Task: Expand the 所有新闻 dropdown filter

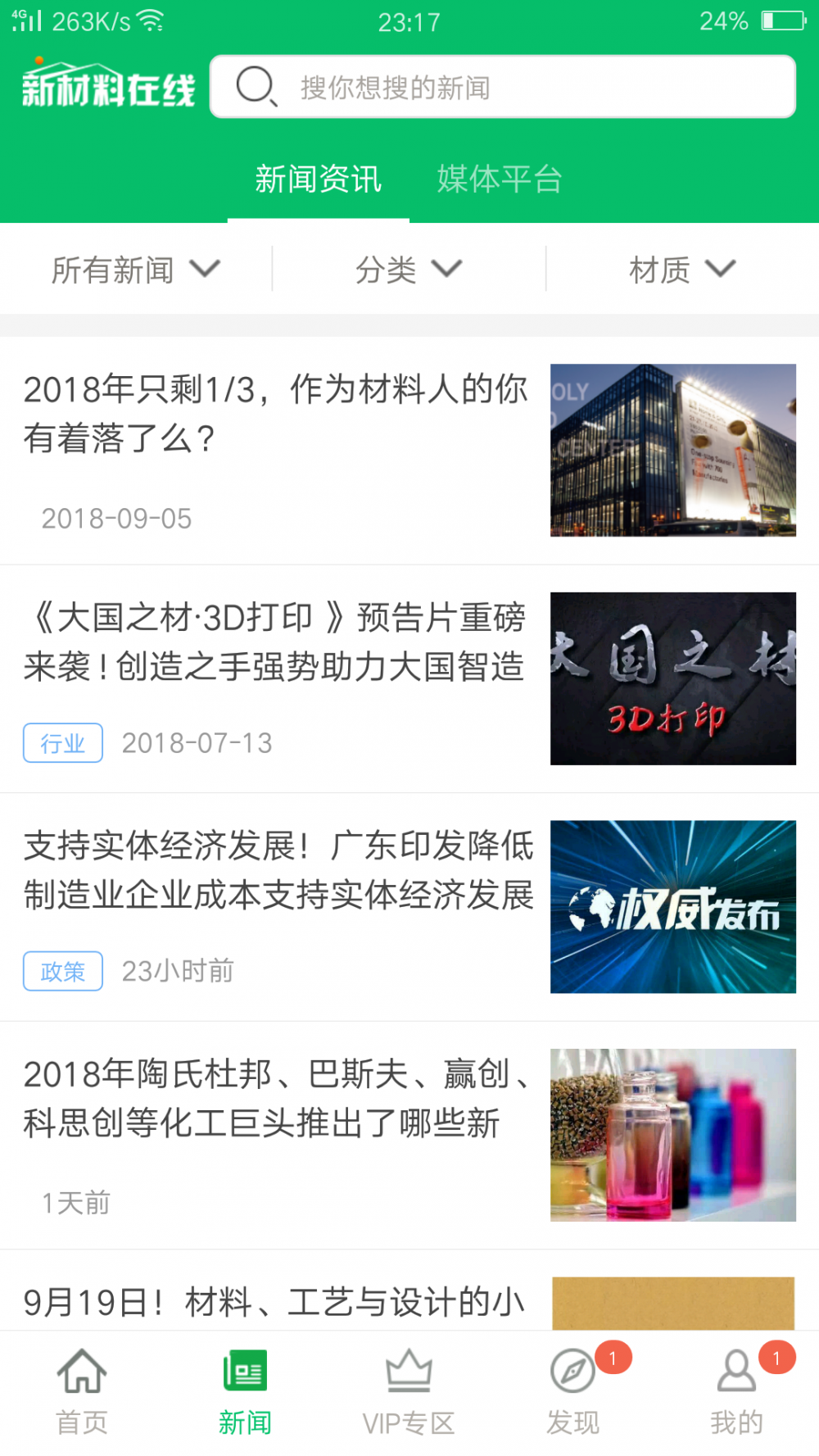Action: 136,270
